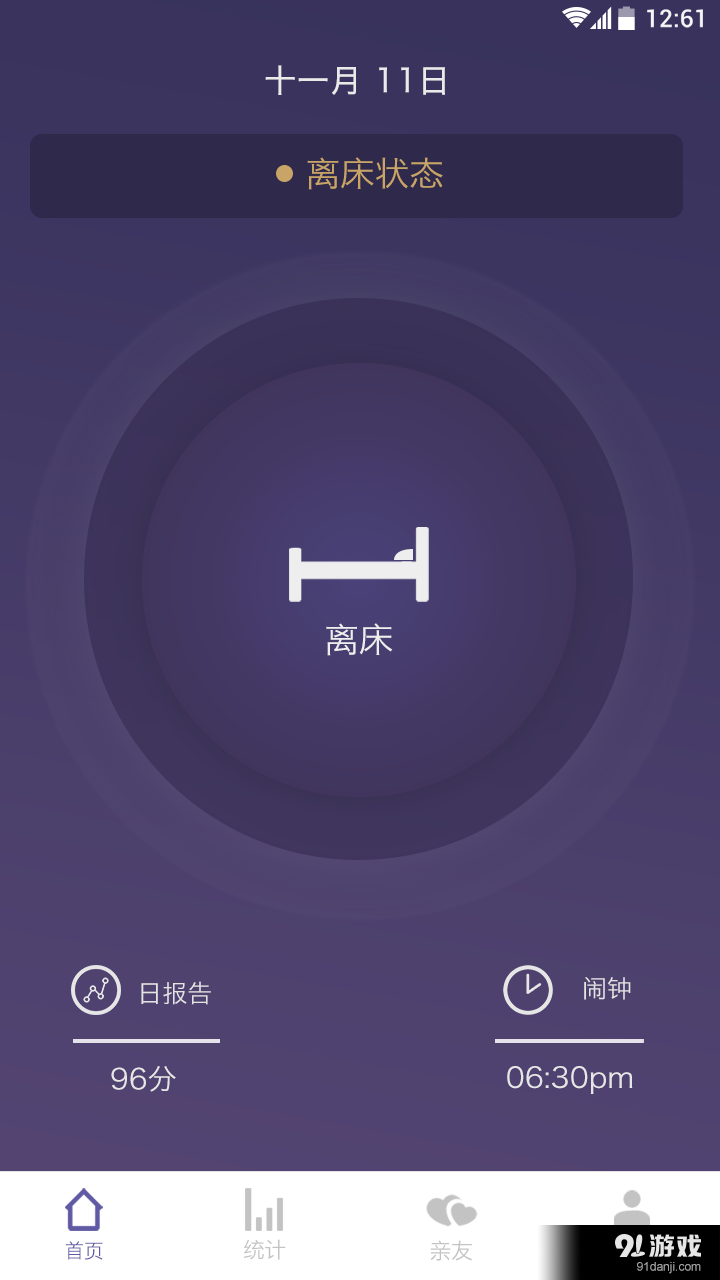This screenshot has width=720, height=1280.
Task: Tap the 亲友 family hearts icon
Action: (452, 1210)
